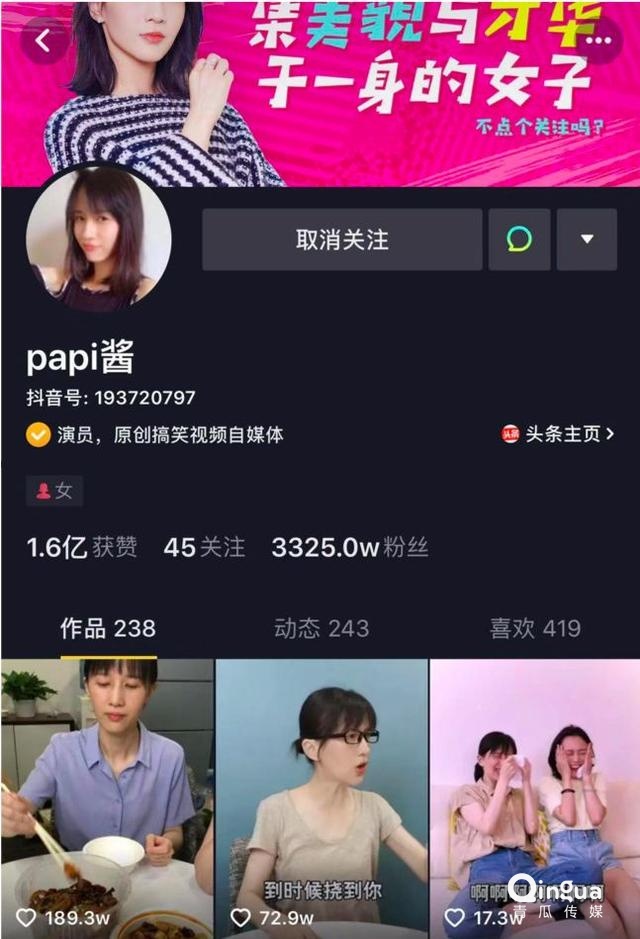This screenshot has width=640, height=939.
Task: Send a message via green chat icon
Action: coord(519,240)
